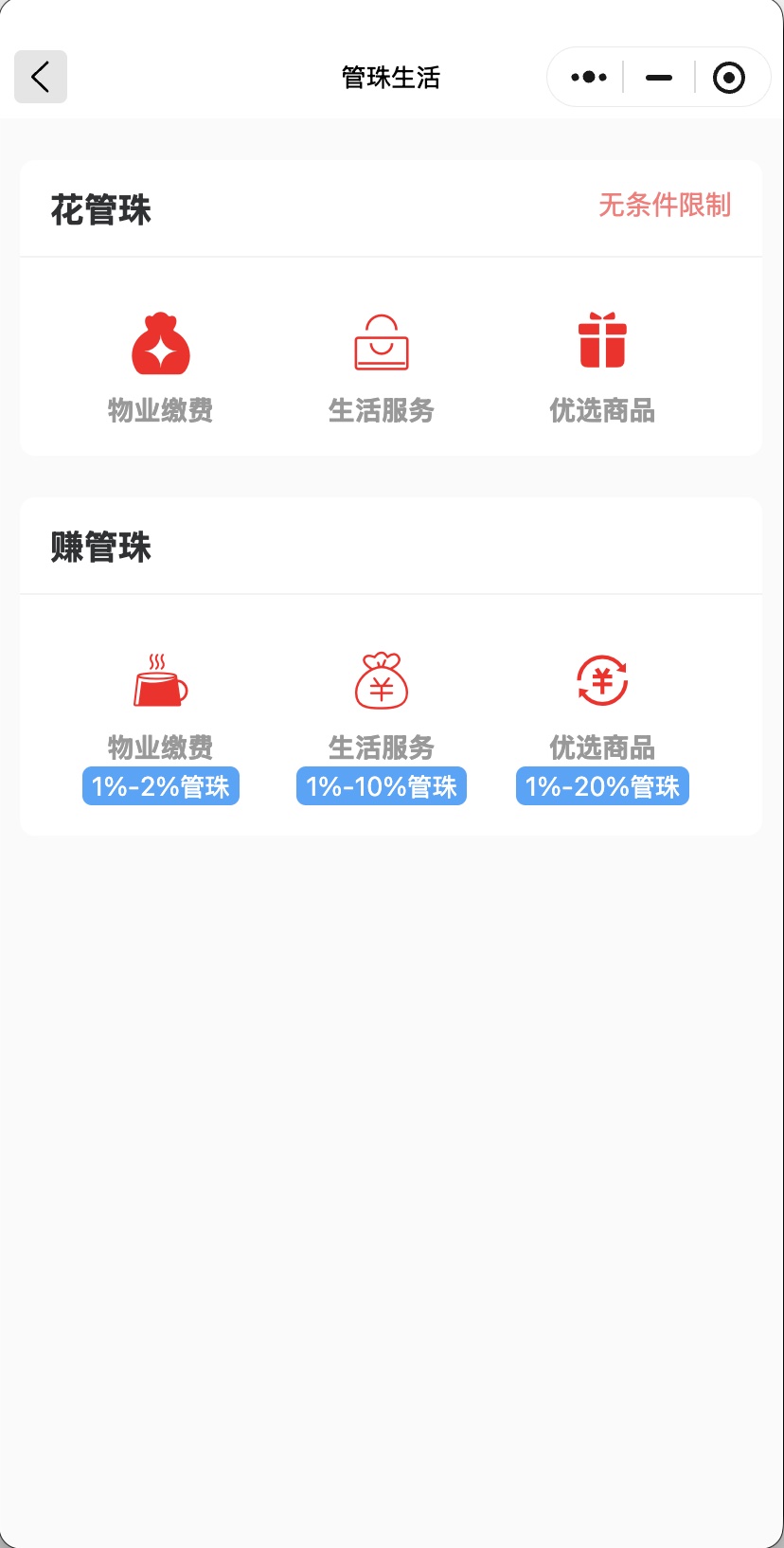Open 优选商品 under 花管珠
The width and height of the screenshot is (784, 1548).
(602, 365)
